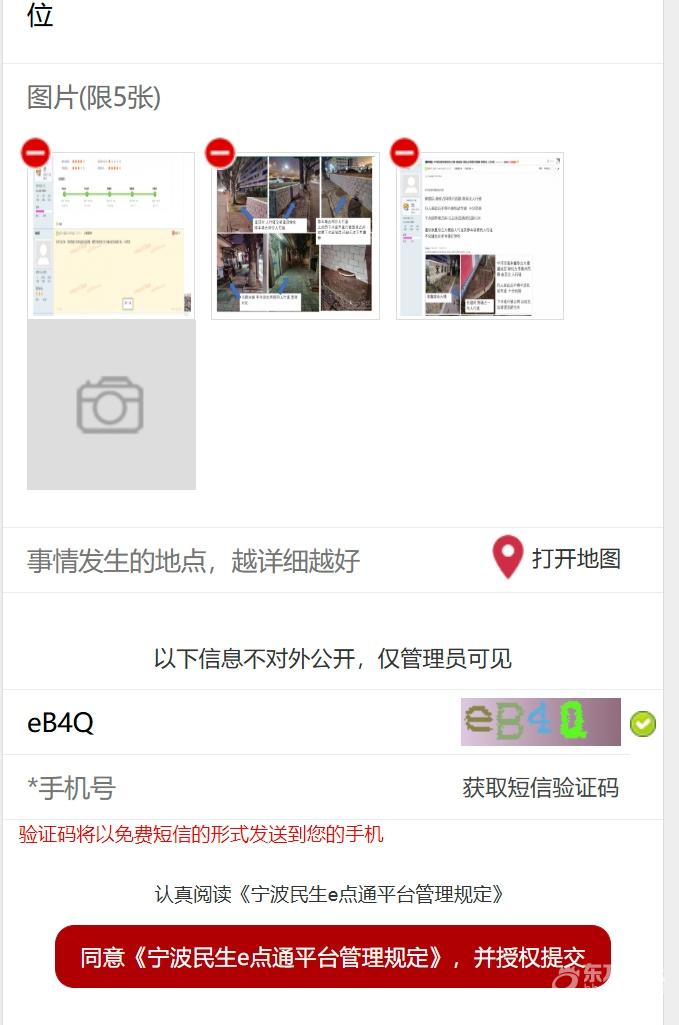Screen dimensions: 679x1025
Task: Read 宁波民生e点通平台管理规定 link
Action: pos(328,894)
